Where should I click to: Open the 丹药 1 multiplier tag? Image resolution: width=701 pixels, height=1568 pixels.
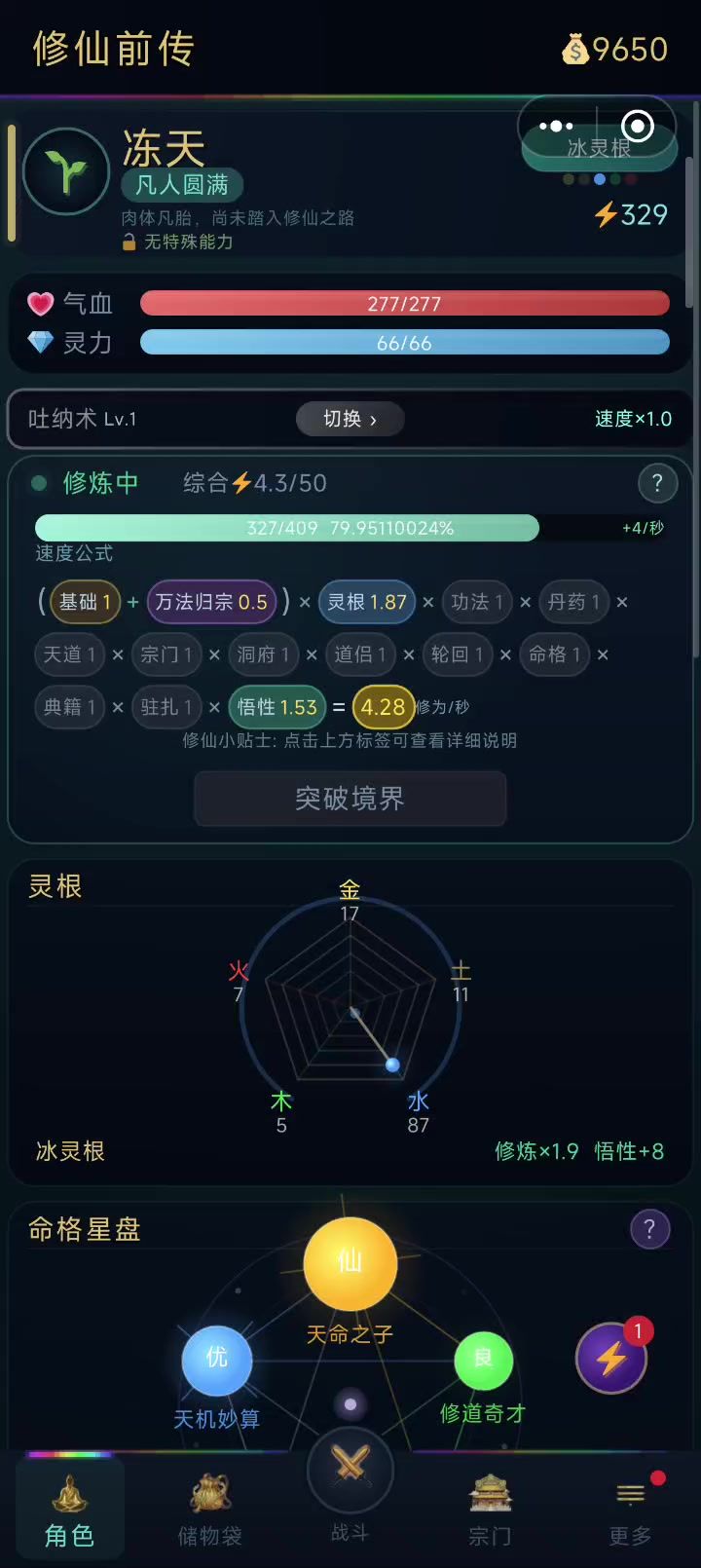pos(572,602)
